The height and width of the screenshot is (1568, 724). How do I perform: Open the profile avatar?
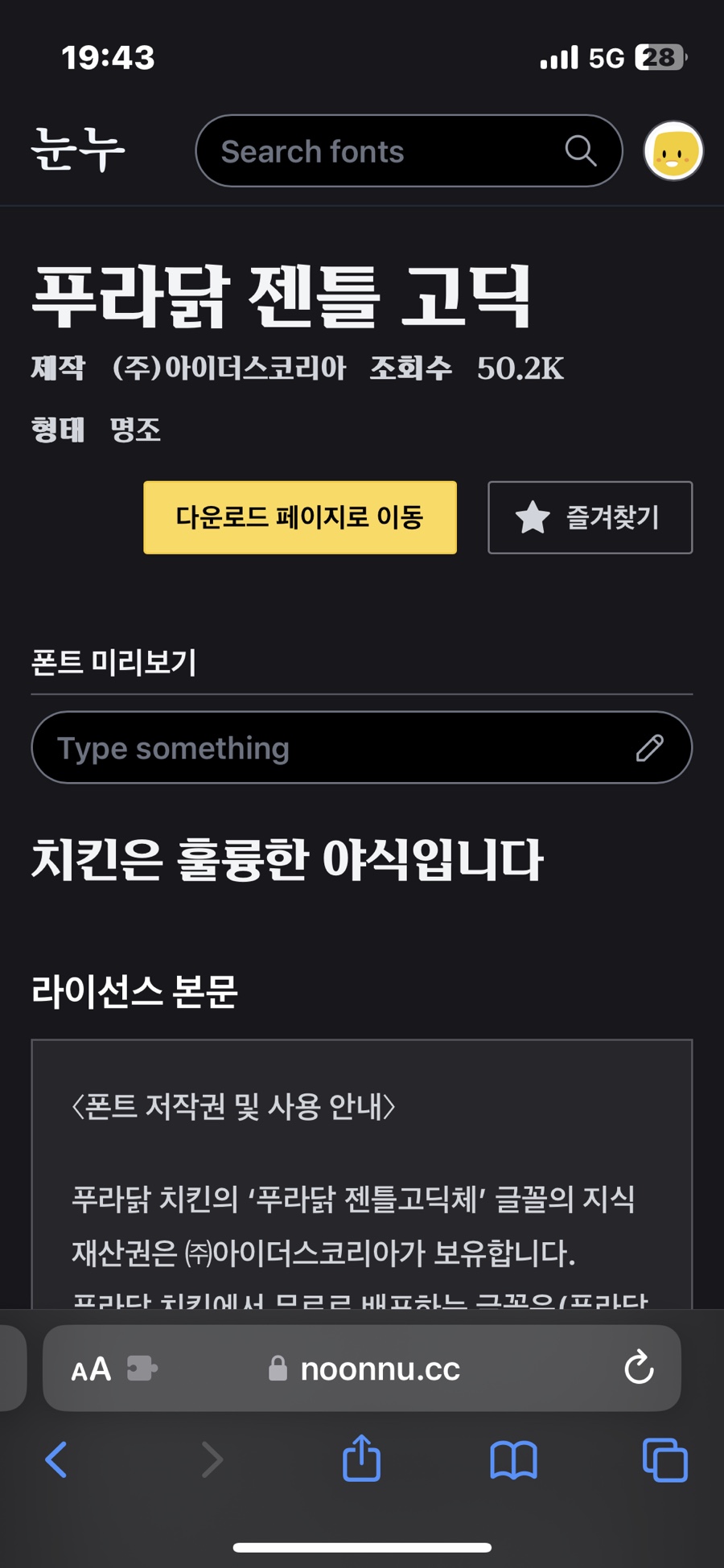coord(673,150)
